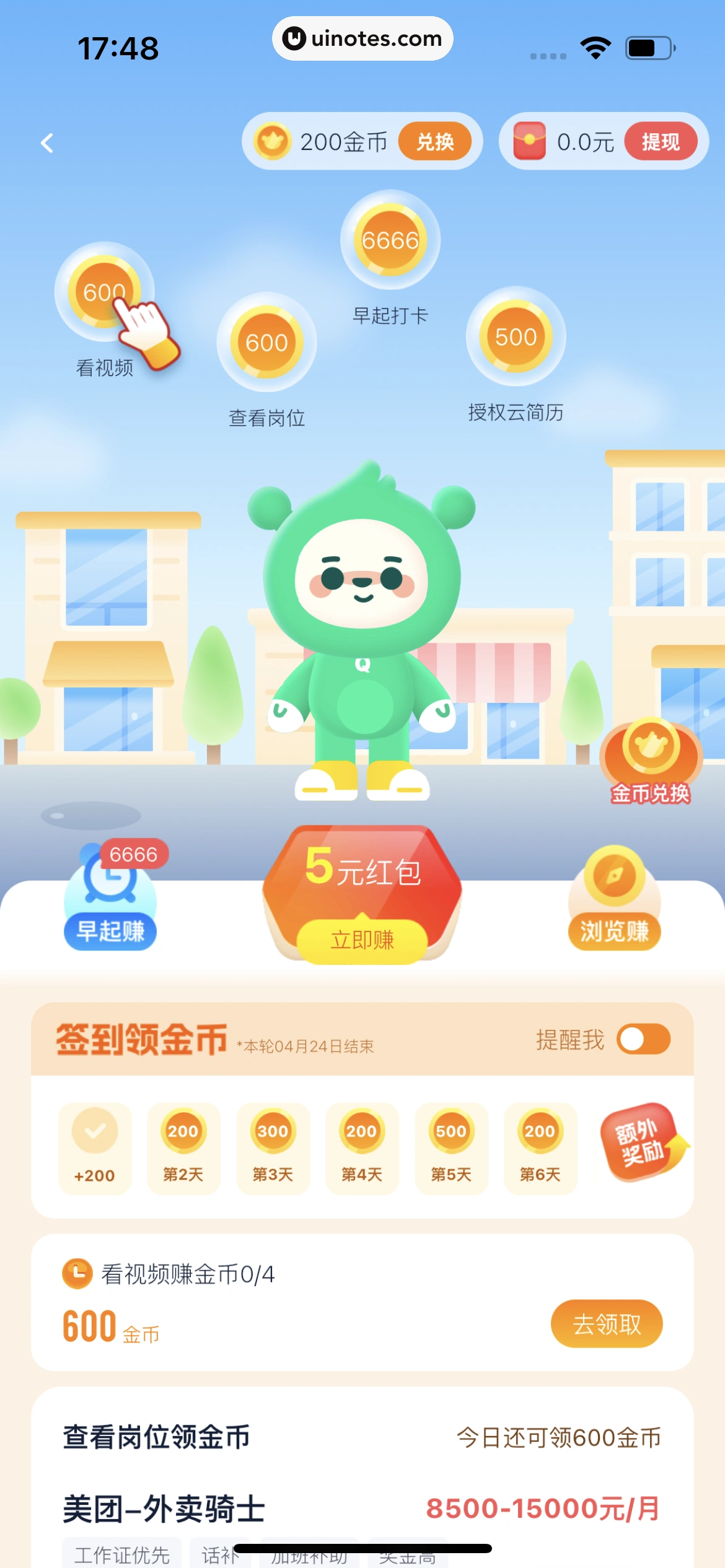725x1568 pixels.
Task: Tap the gold coin icon beside 200金币
Action: coord(271,141)
